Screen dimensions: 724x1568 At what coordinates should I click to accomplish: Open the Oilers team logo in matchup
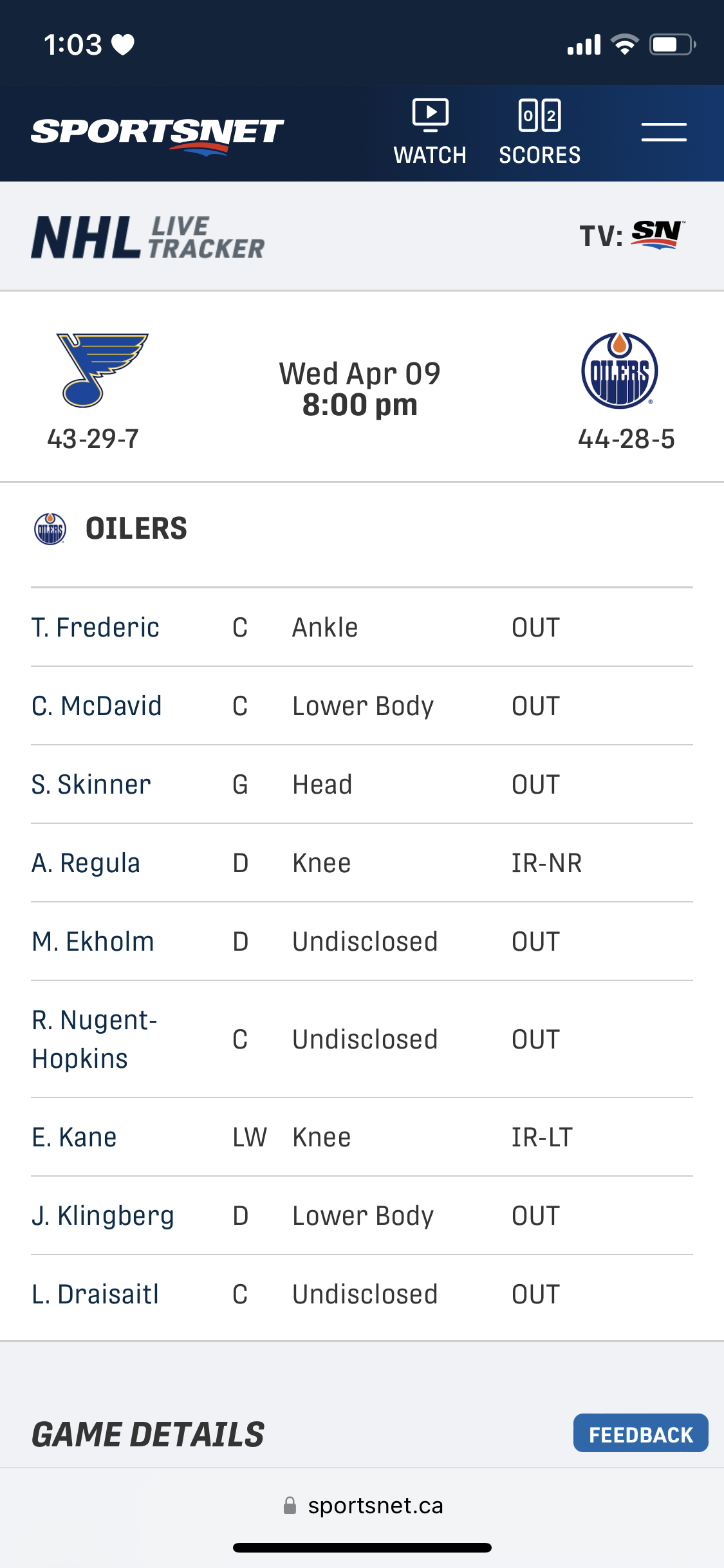tap(619, 371)
